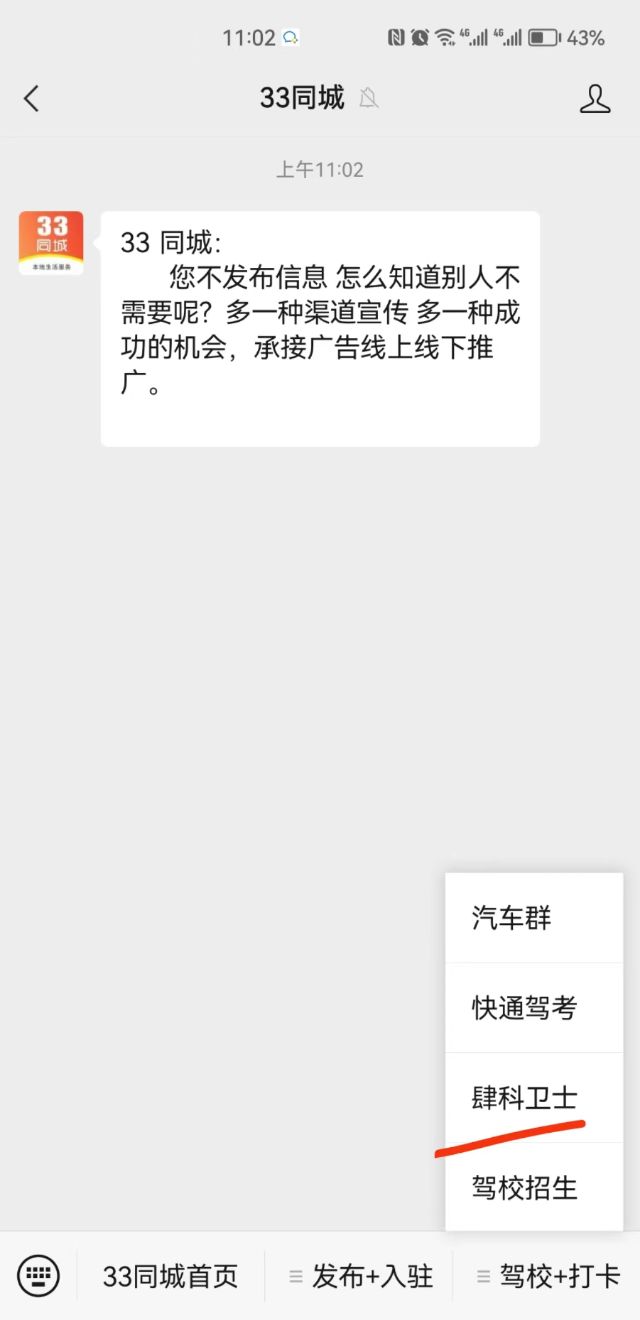Choose 肆科卫士 menu item
The height and width of the screenshot is (1320, 640).
533,1098
